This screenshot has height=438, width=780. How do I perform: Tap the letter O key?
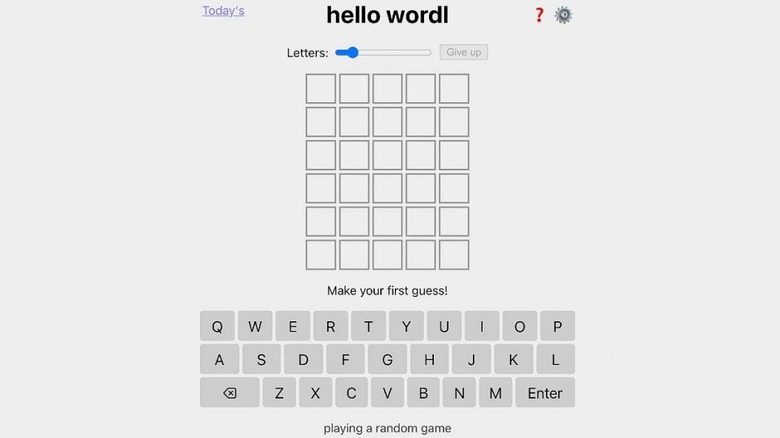519,326
